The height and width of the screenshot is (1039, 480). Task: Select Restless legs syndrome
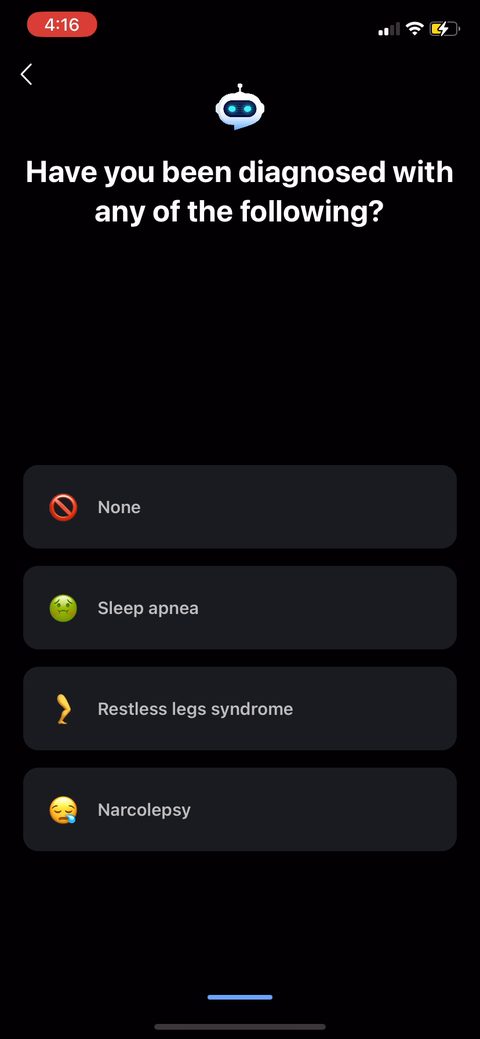coord(240,708)
